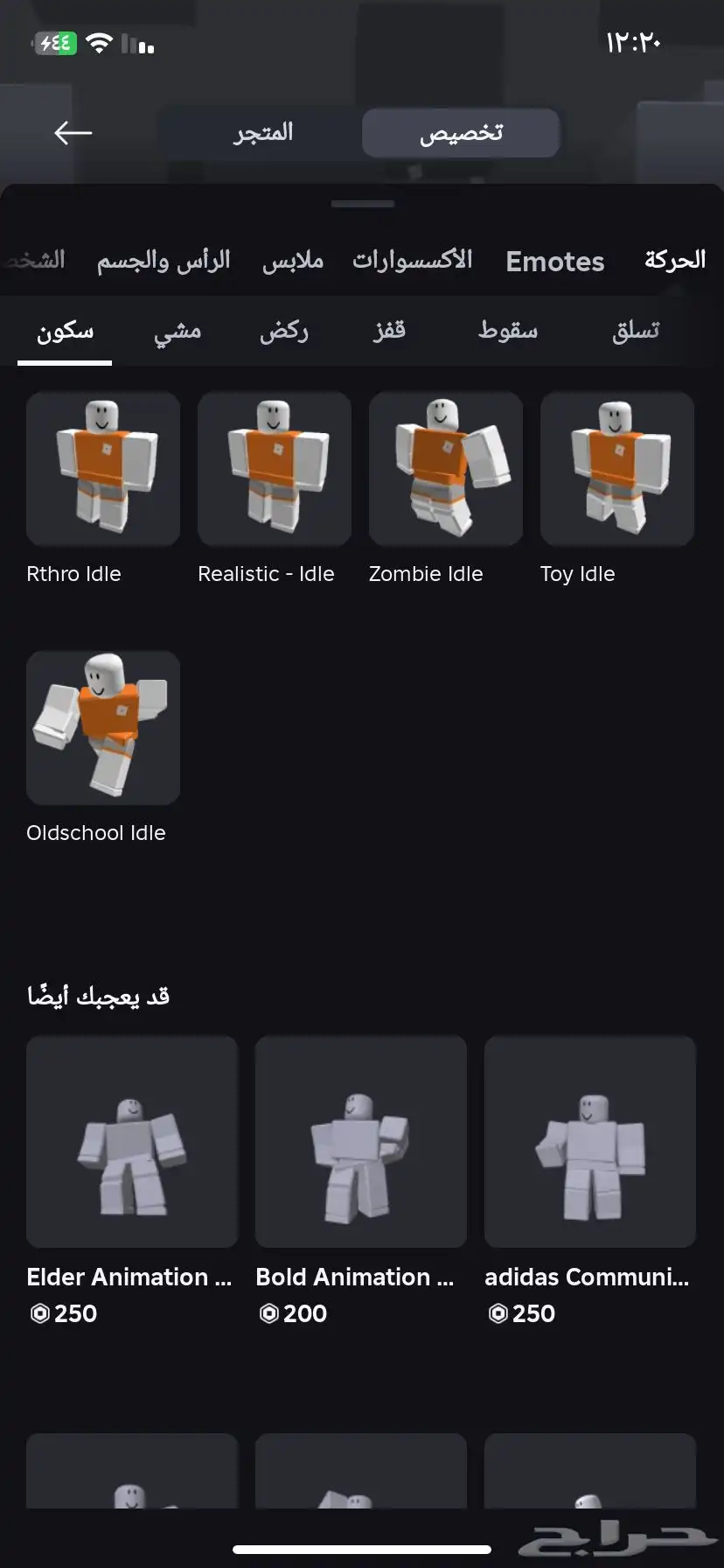Select the تخصيص tab
Viewport: 724px width, 1568px height.
pos(461,133)
